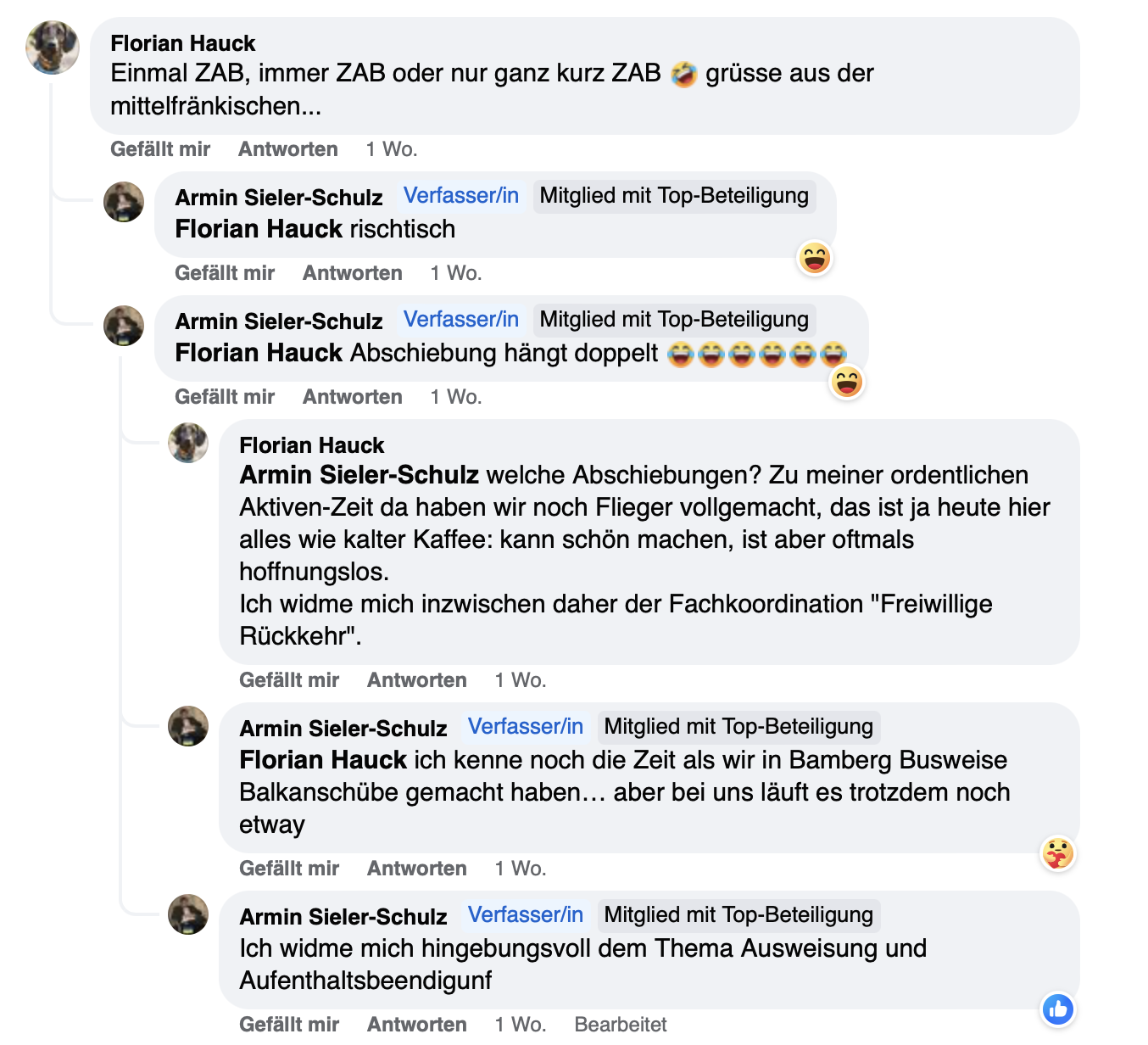View edit history via 'Bearbeitet' label
The height and width of the screenshot is (1045, 1148).
pyautogui.click(x=620, y=1025)
